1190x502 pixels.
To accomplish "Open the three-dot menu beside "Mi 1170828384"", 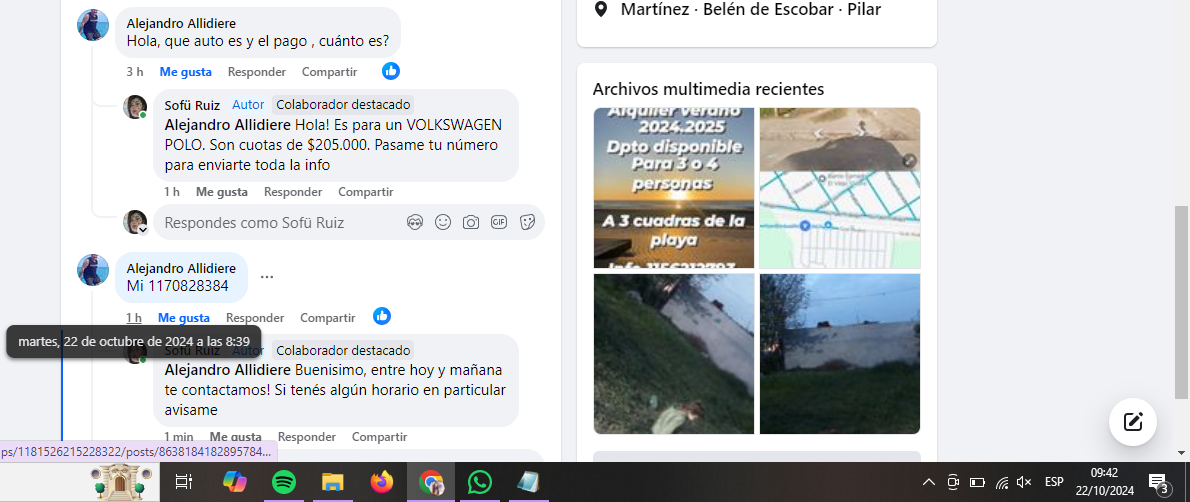I will [266, 277].
